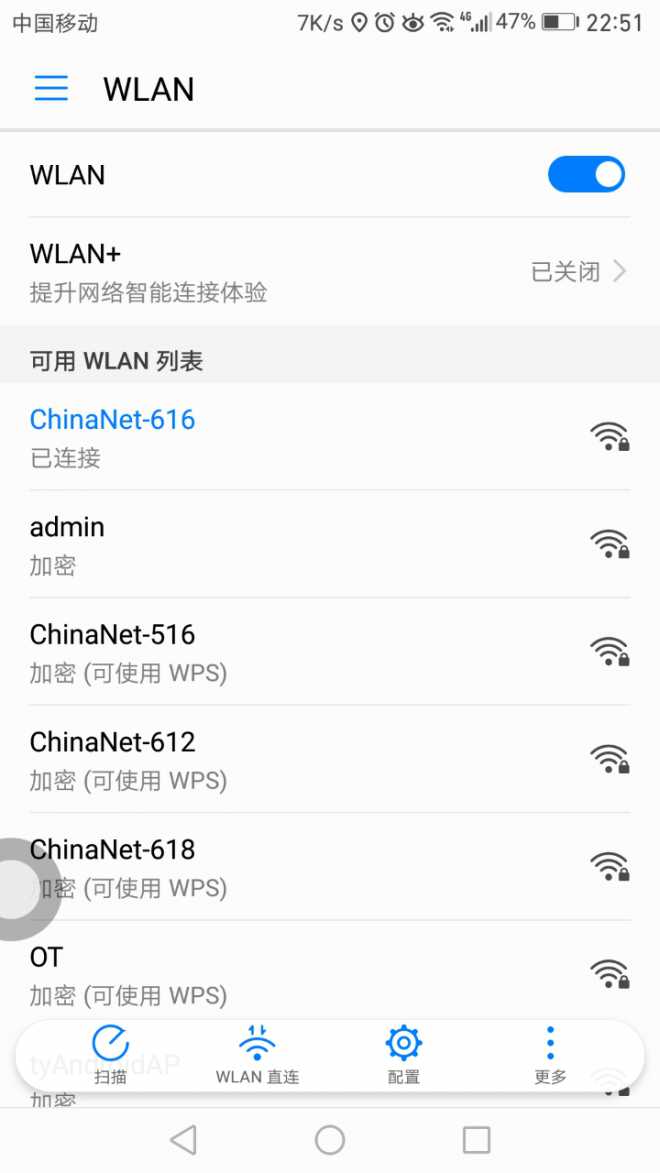Turn off the WLAN switch
Image resolution: width=660 pixels, height=1173 pixels.
[x=586, y=174]
